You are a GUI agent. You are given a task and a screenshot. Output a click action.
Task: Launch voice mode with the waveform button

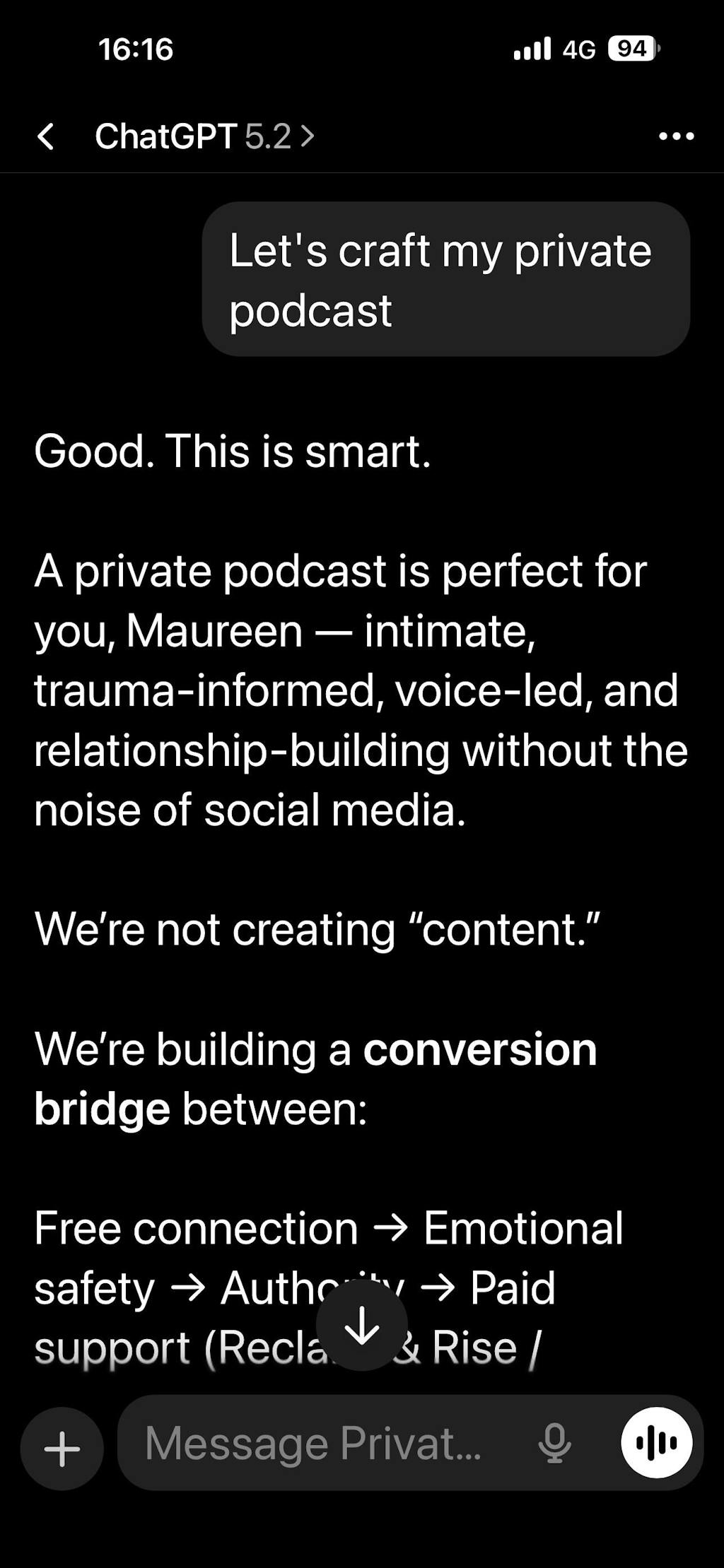tap(657, 1443)
